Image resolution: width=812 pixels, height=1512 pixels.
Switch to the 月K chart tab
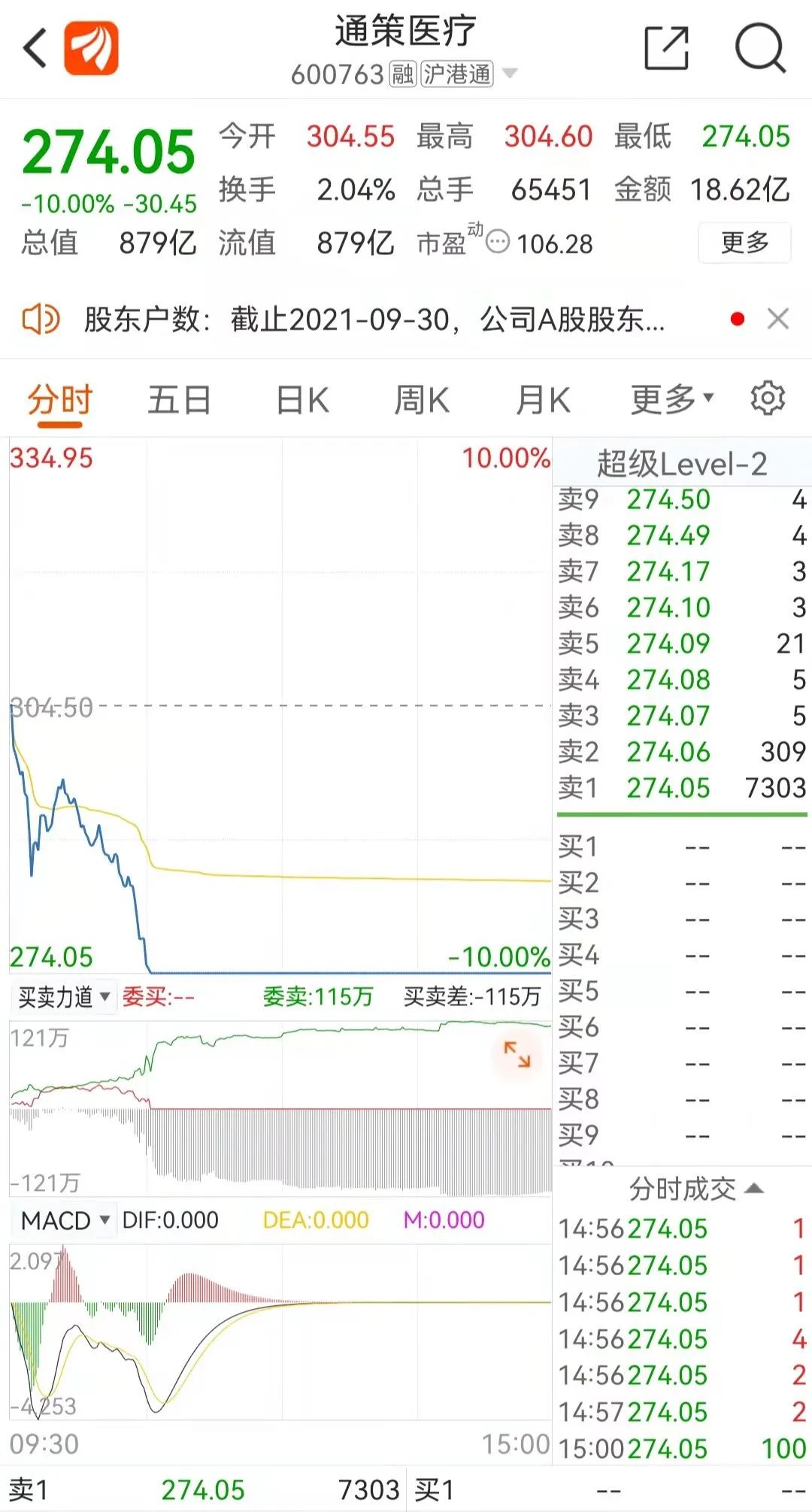pyautogui.click(x=543, y=399)
